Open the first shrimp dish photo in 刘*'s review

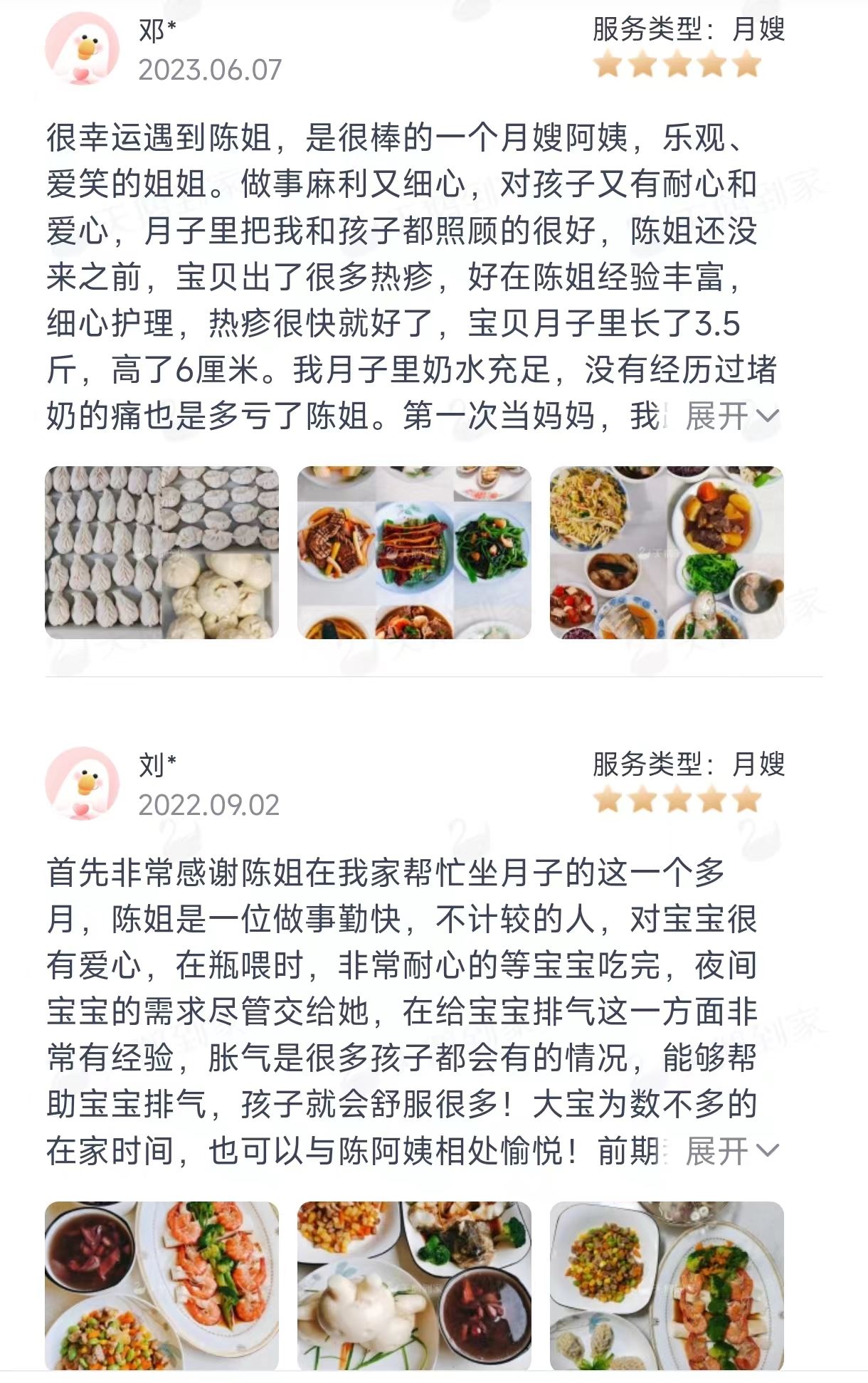coord(162,1286)
